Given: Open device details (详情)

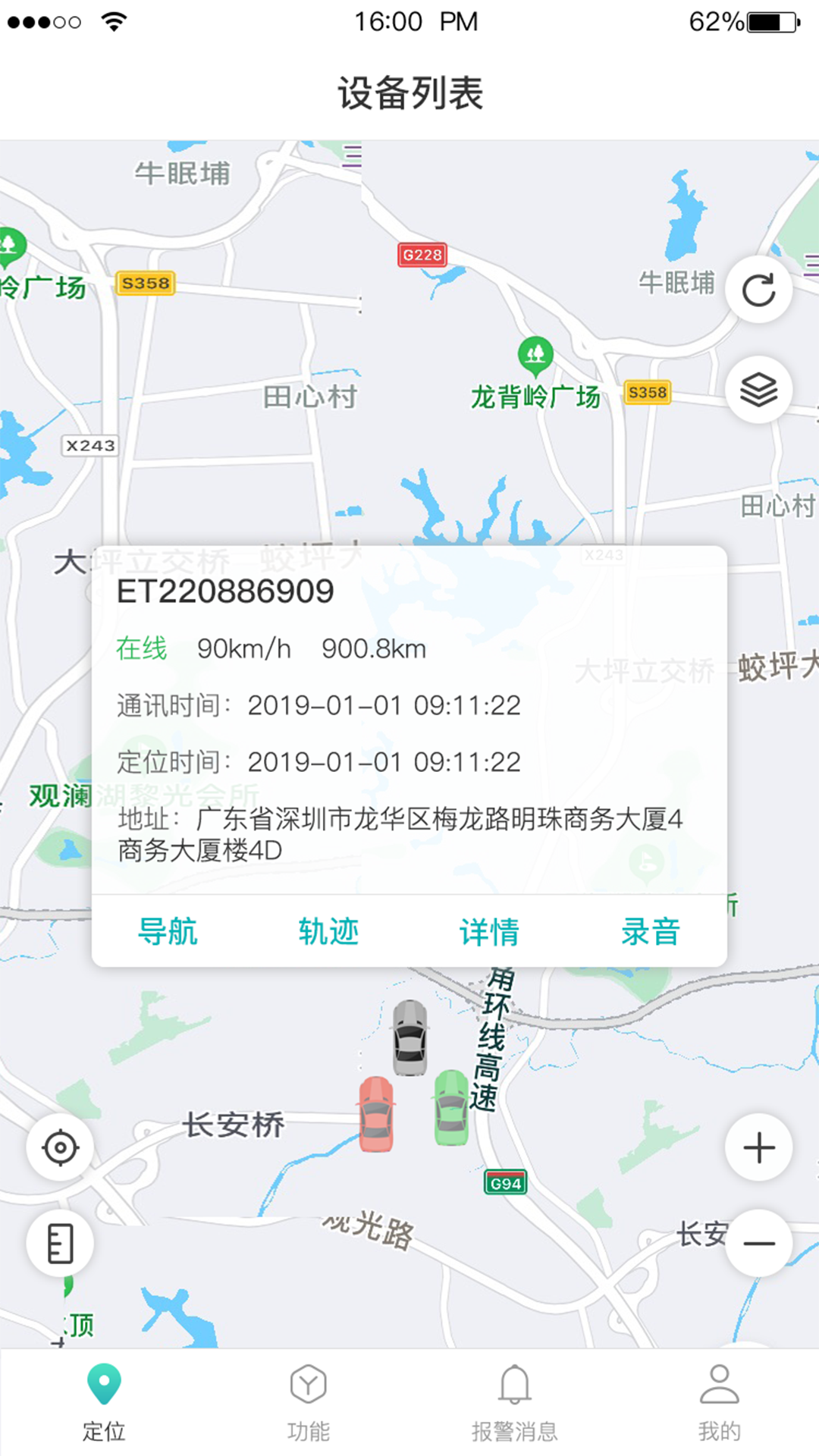Looking at the screenshot, I should pos(489,931).
